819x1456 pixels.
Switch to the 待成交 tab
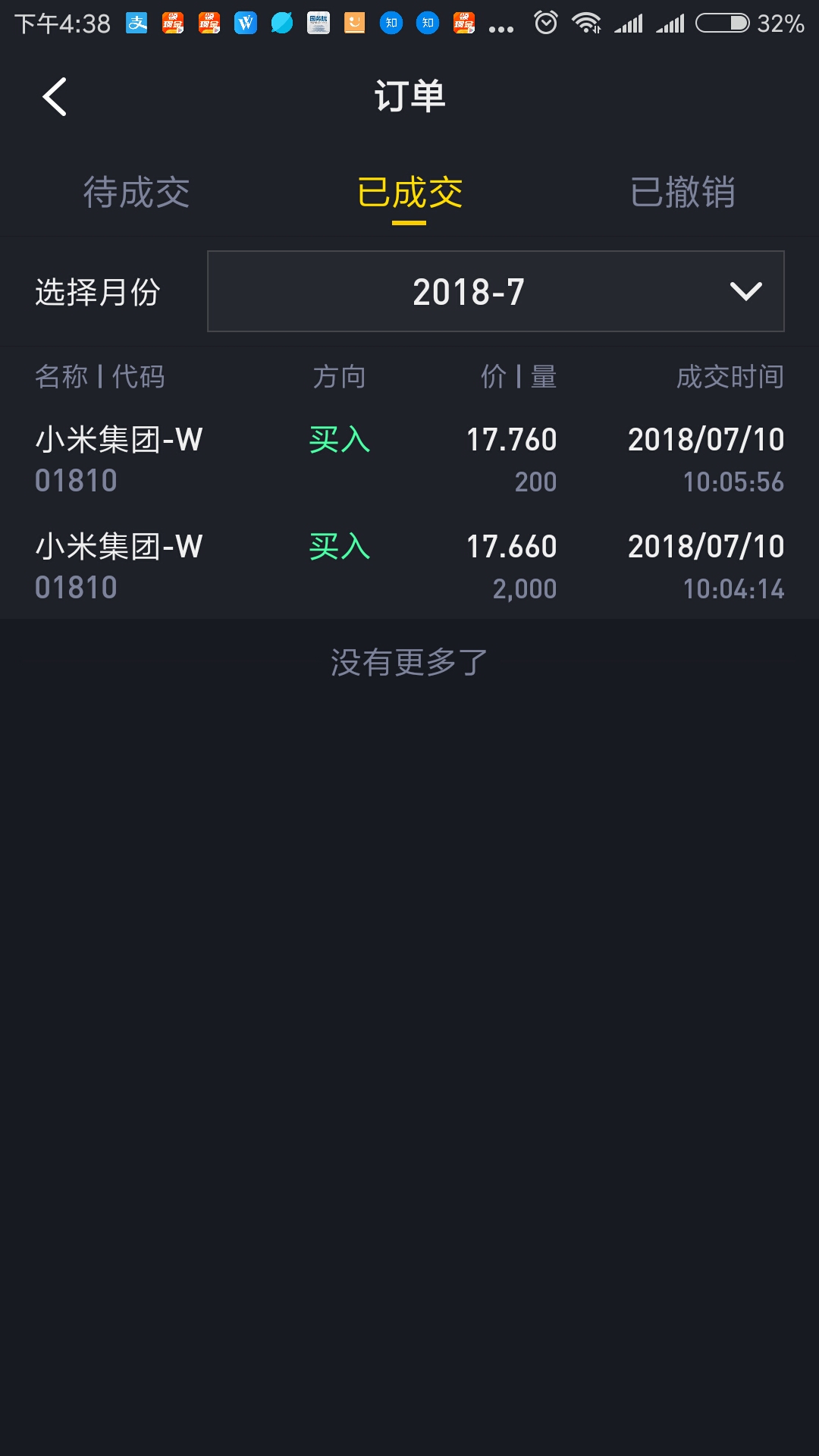point(136,192)
